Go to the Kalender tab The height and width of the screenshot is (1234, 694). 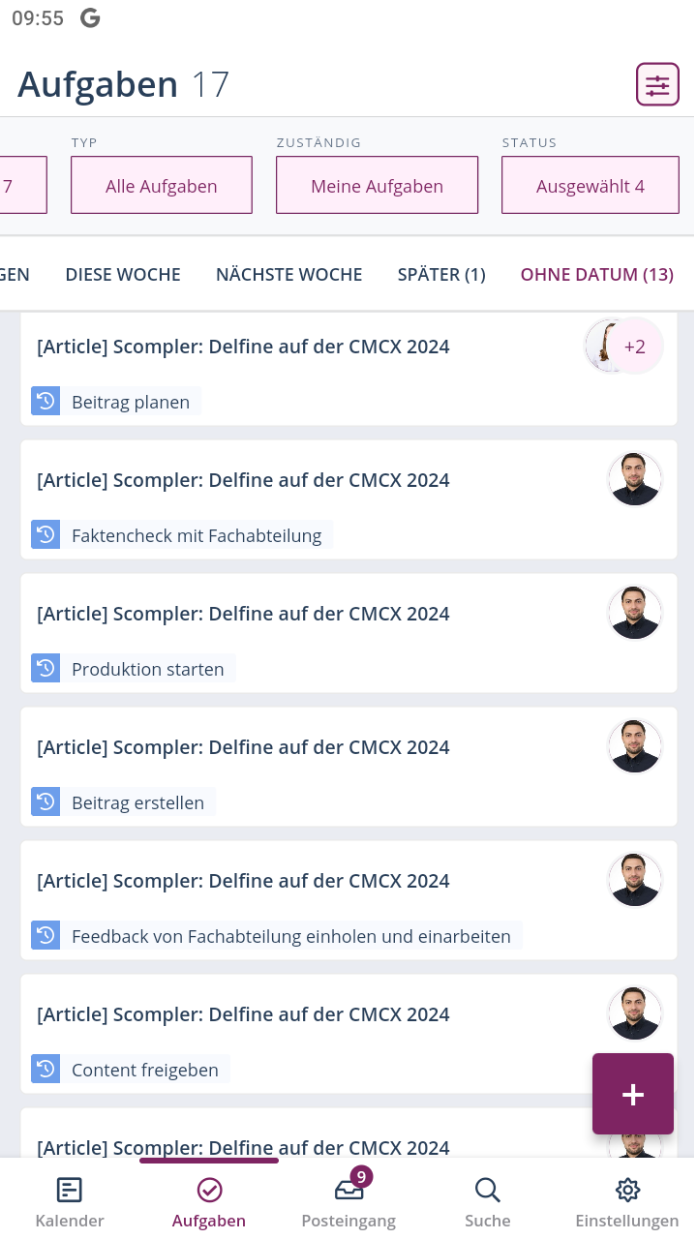pyautogui.click(x=69, y=1200)
